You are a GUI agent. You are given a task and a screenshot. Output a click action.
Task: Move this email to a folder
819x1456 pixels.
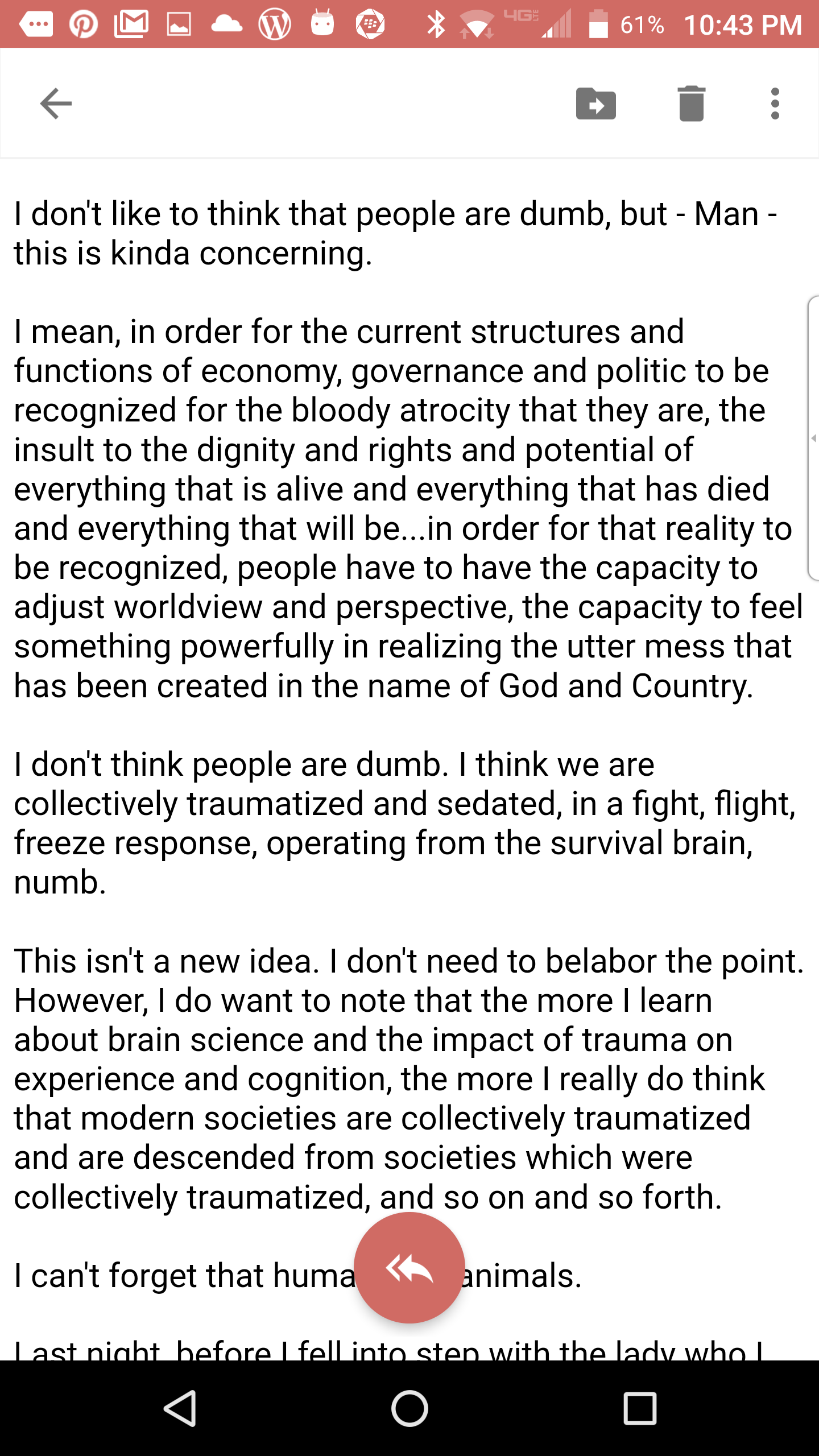tap(595, 104)
